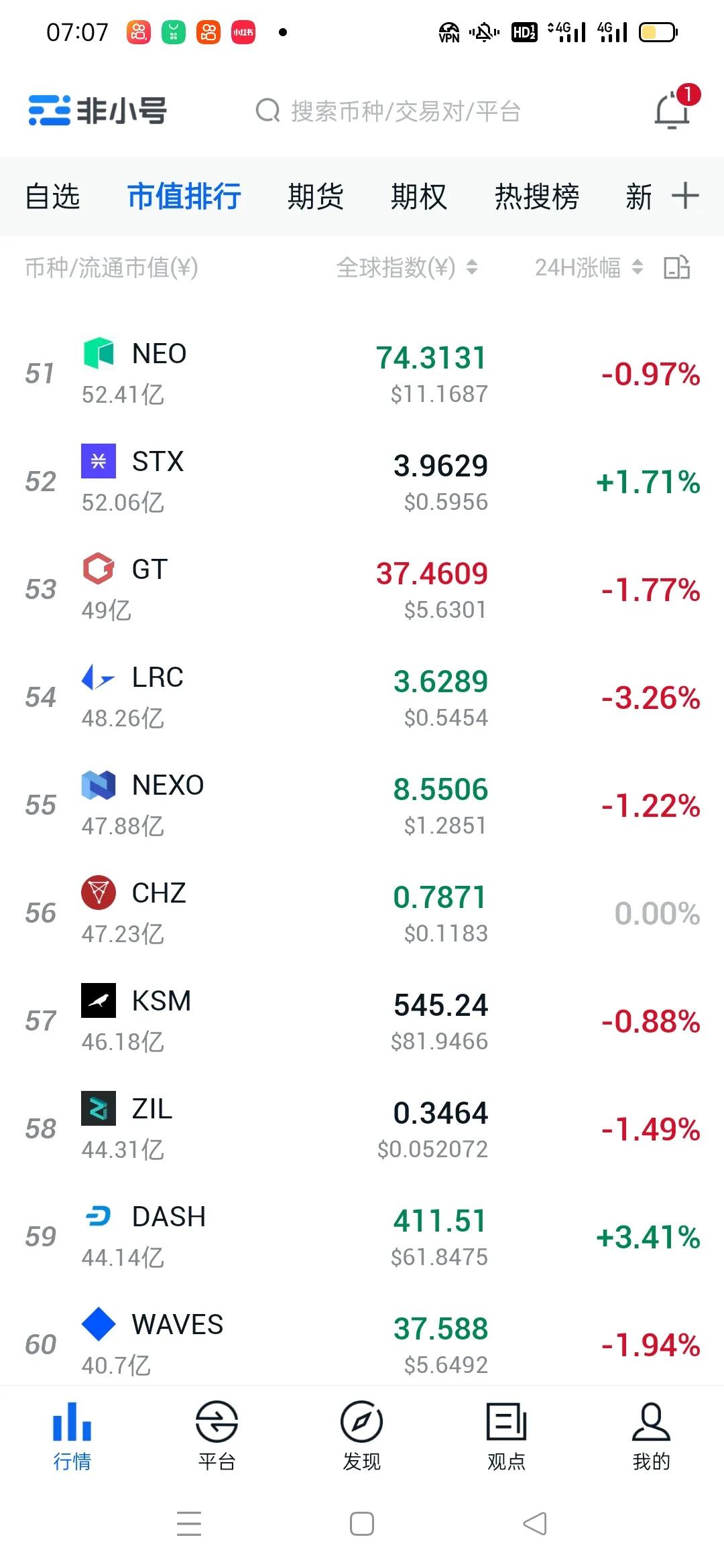Open the STX coin details
The height and width of the screenshot is (1568, 724).
[x=362, y=481]
